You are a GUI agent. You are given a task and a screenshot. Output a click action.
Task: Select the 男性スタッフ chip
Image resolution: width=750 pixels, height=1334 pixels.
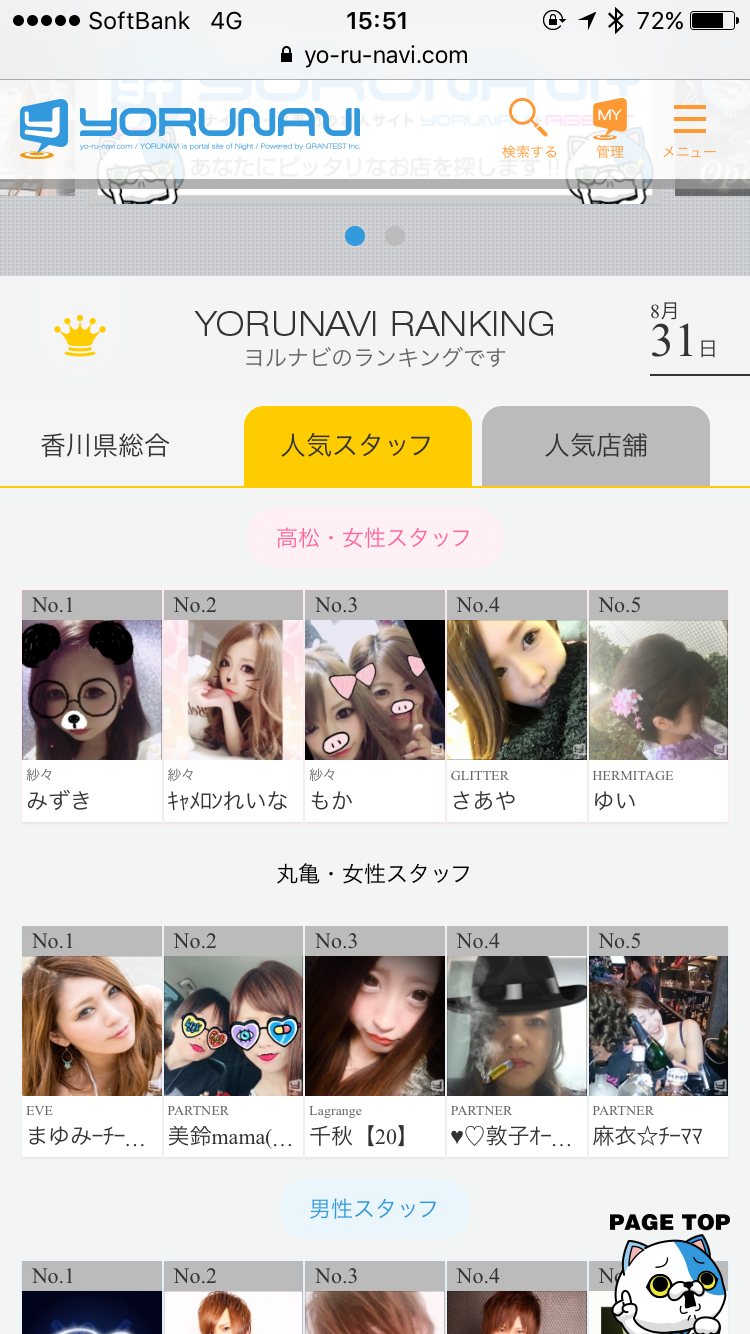coord(374,1209)
